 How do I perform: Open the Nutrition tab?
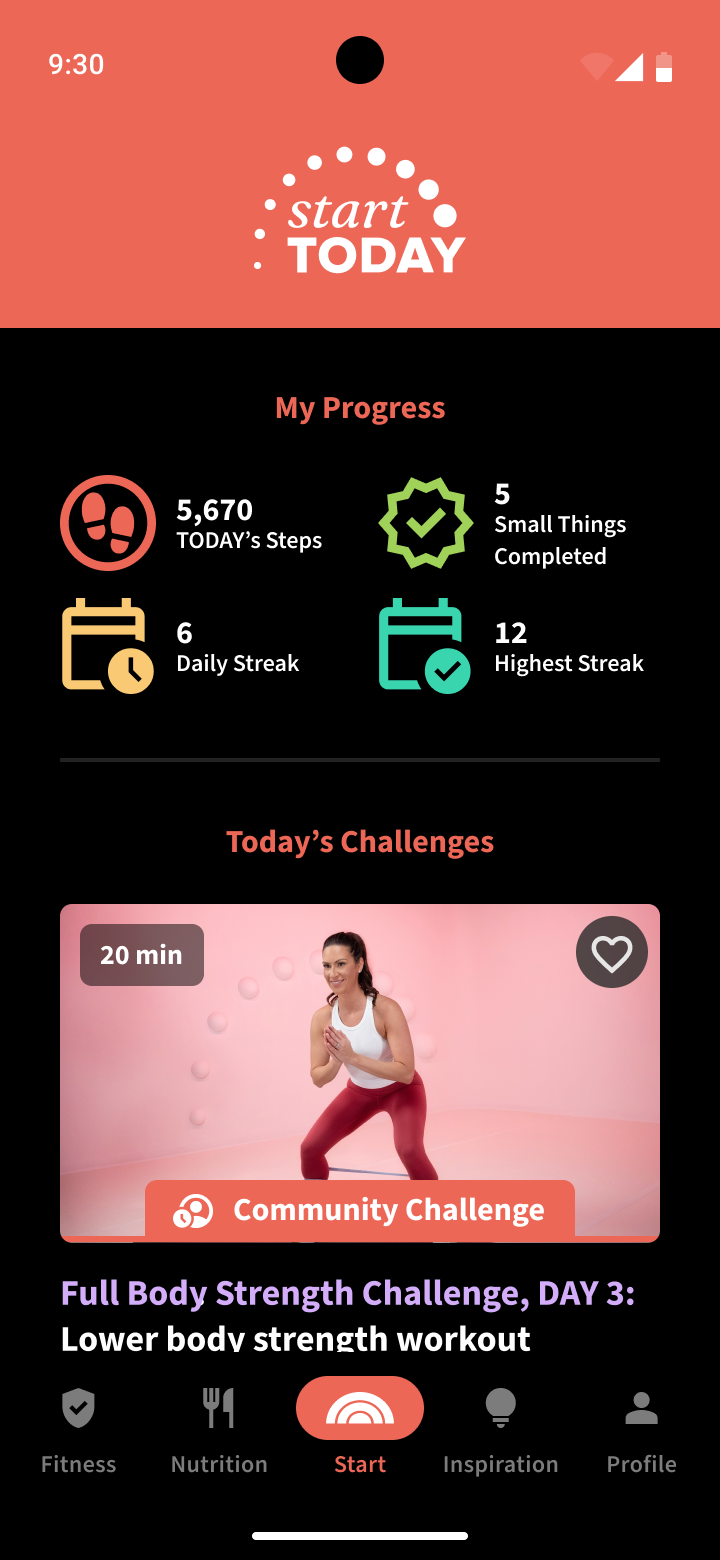tap(219, 1428)
